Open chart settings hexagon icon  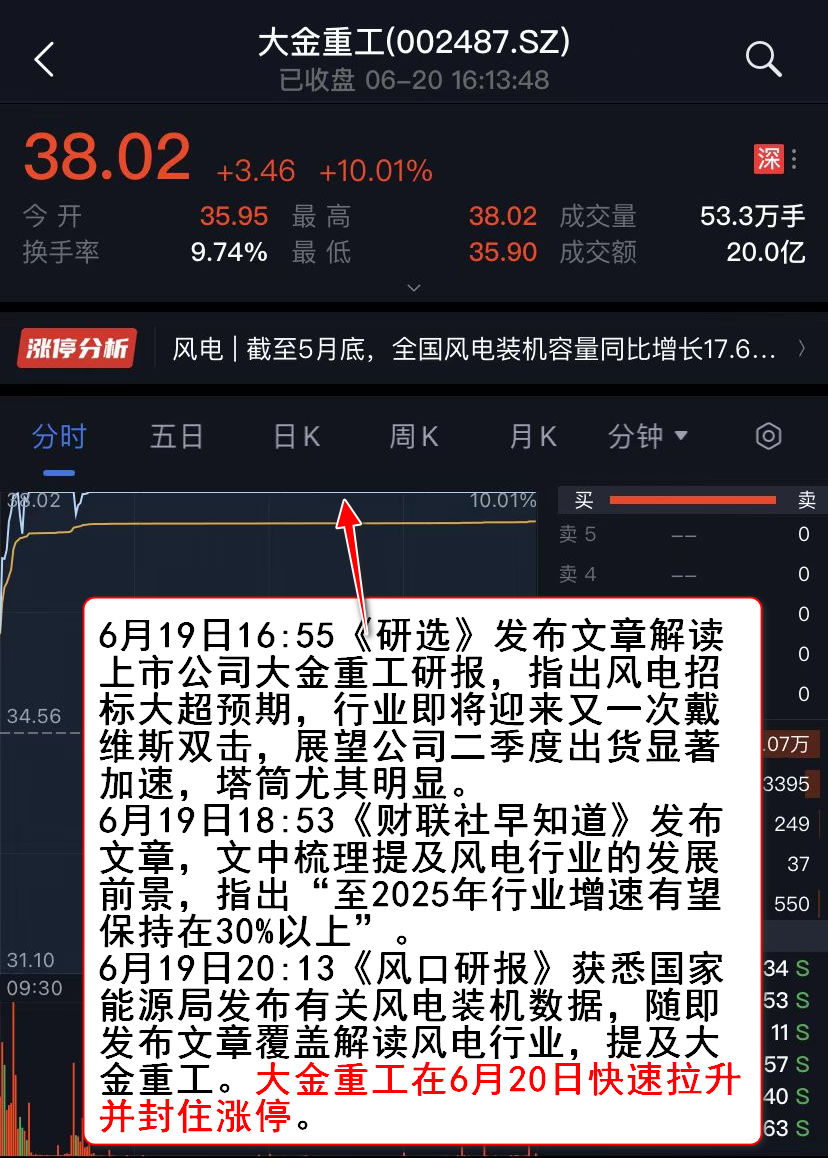click(768, 437)
